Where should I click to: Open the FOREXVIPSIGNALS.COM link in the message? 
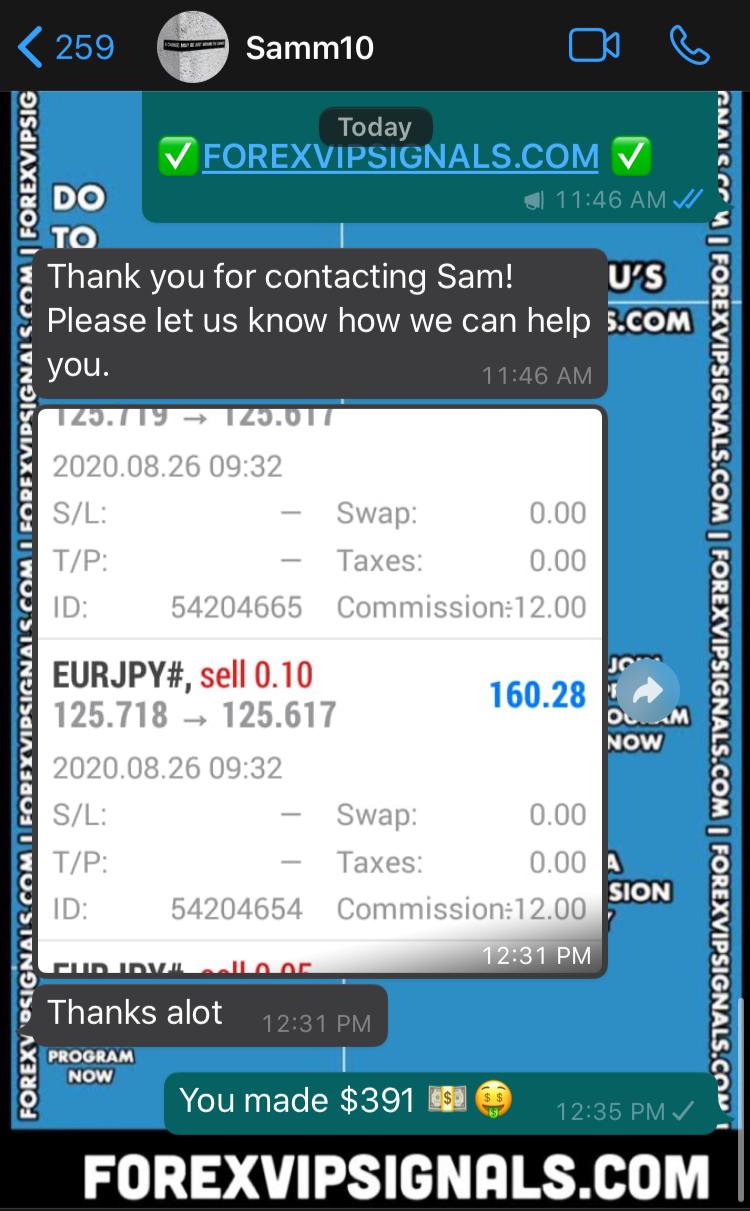[400, 156]
